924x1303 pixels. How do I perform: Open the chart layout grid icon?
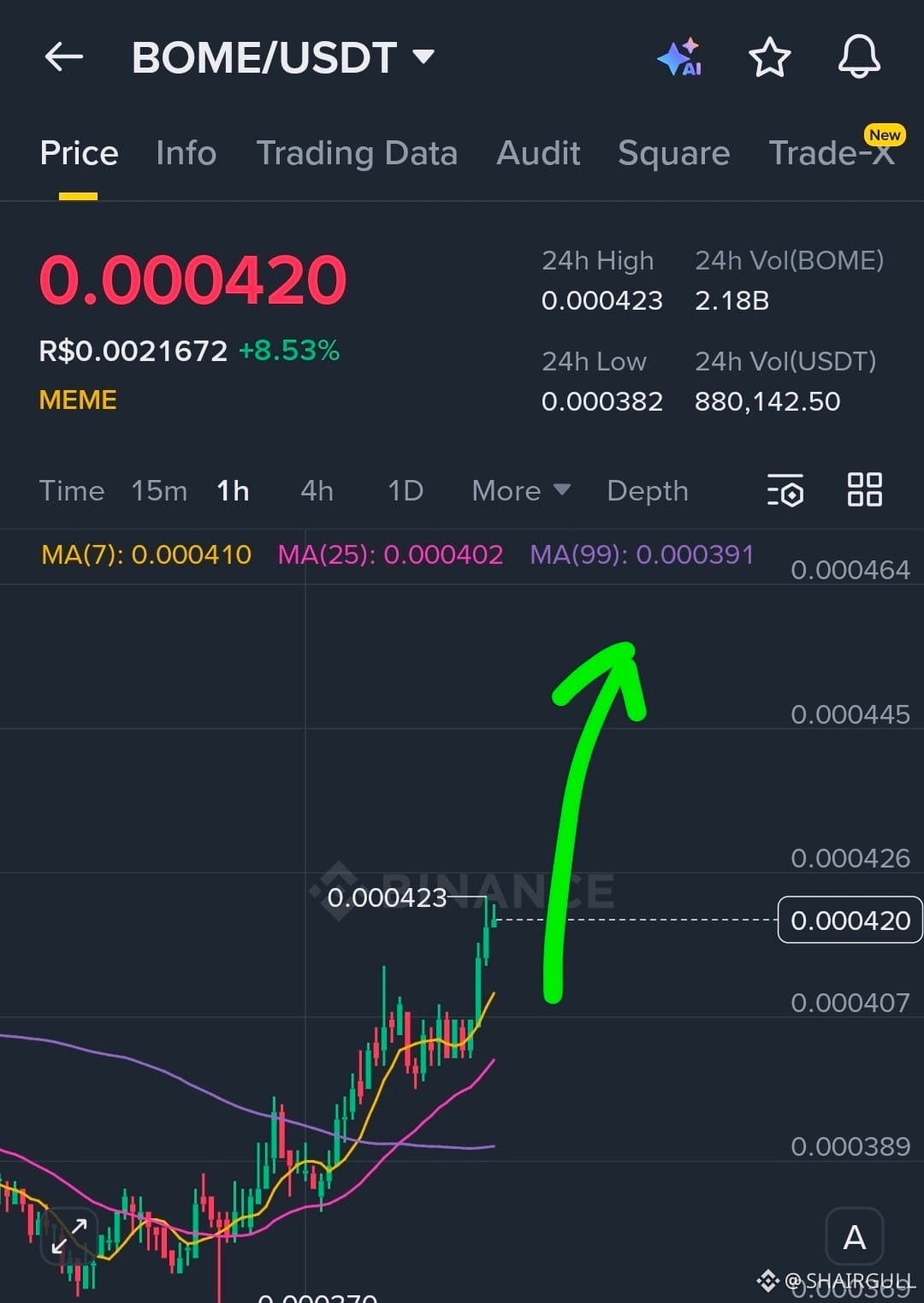[864, 490]
